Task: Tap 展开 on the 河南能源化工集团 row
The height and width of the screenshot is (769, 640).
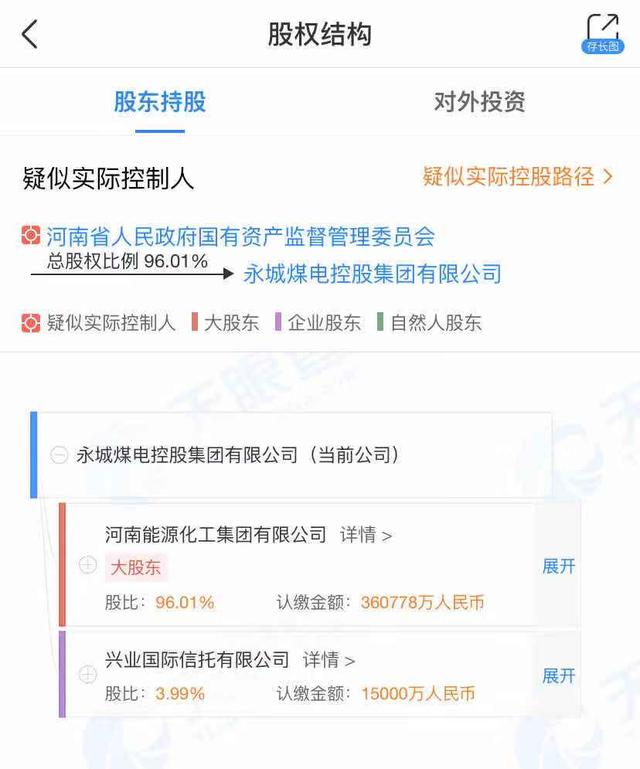Action: [559, 566]
